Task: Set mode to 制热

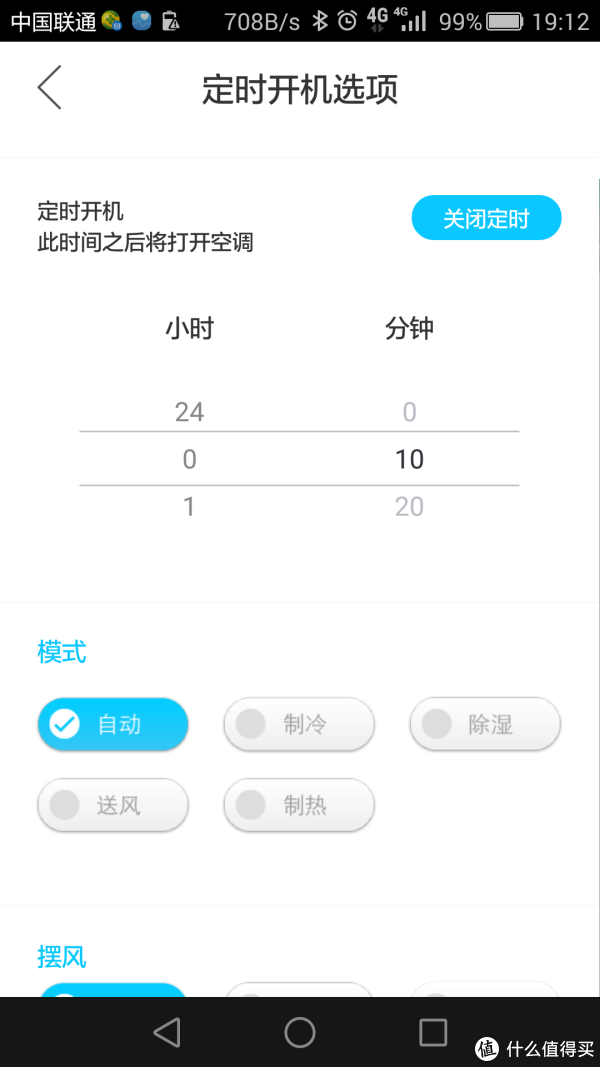Action: click(x=299, y=806)
